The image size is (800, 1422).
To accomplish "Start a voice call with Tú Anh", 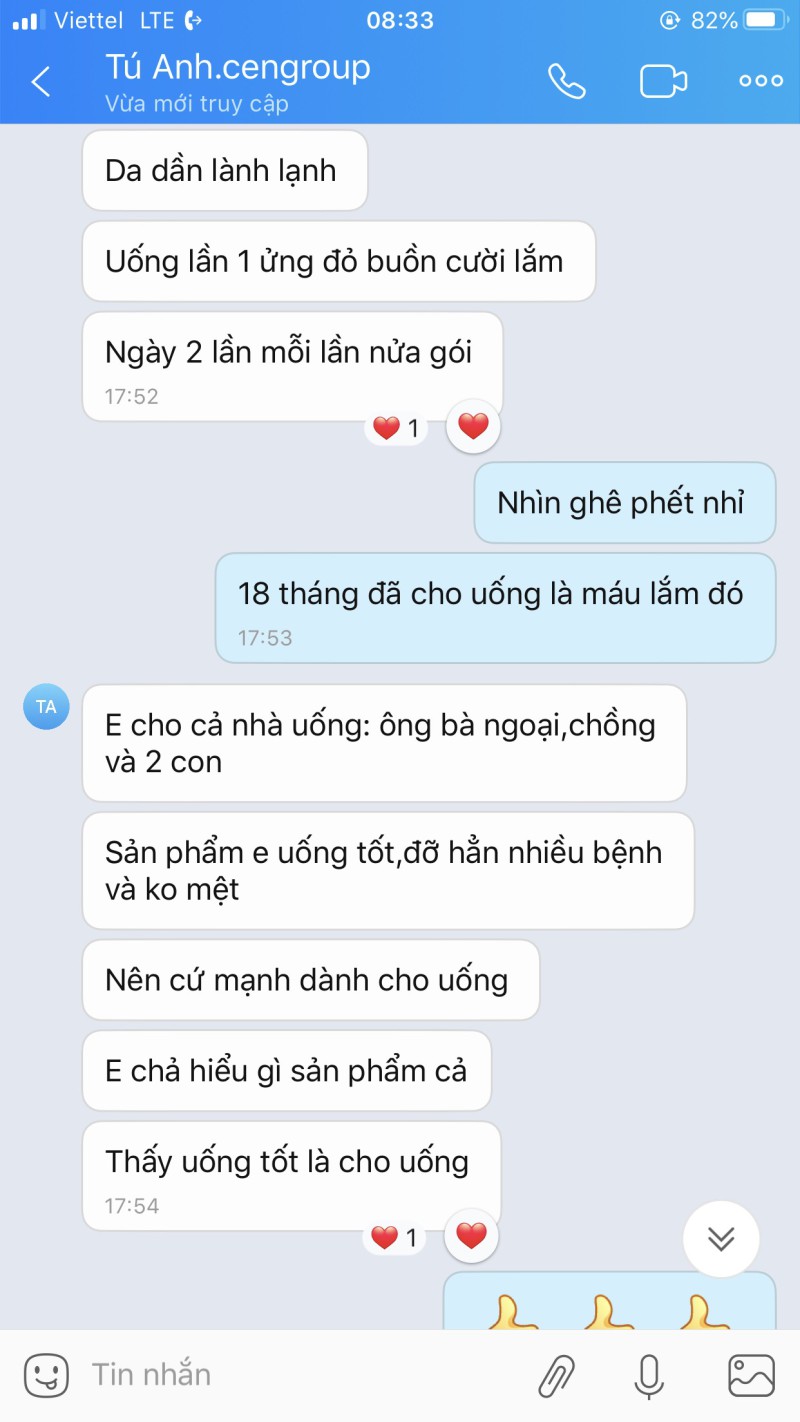I will click(x=566, y=81).
